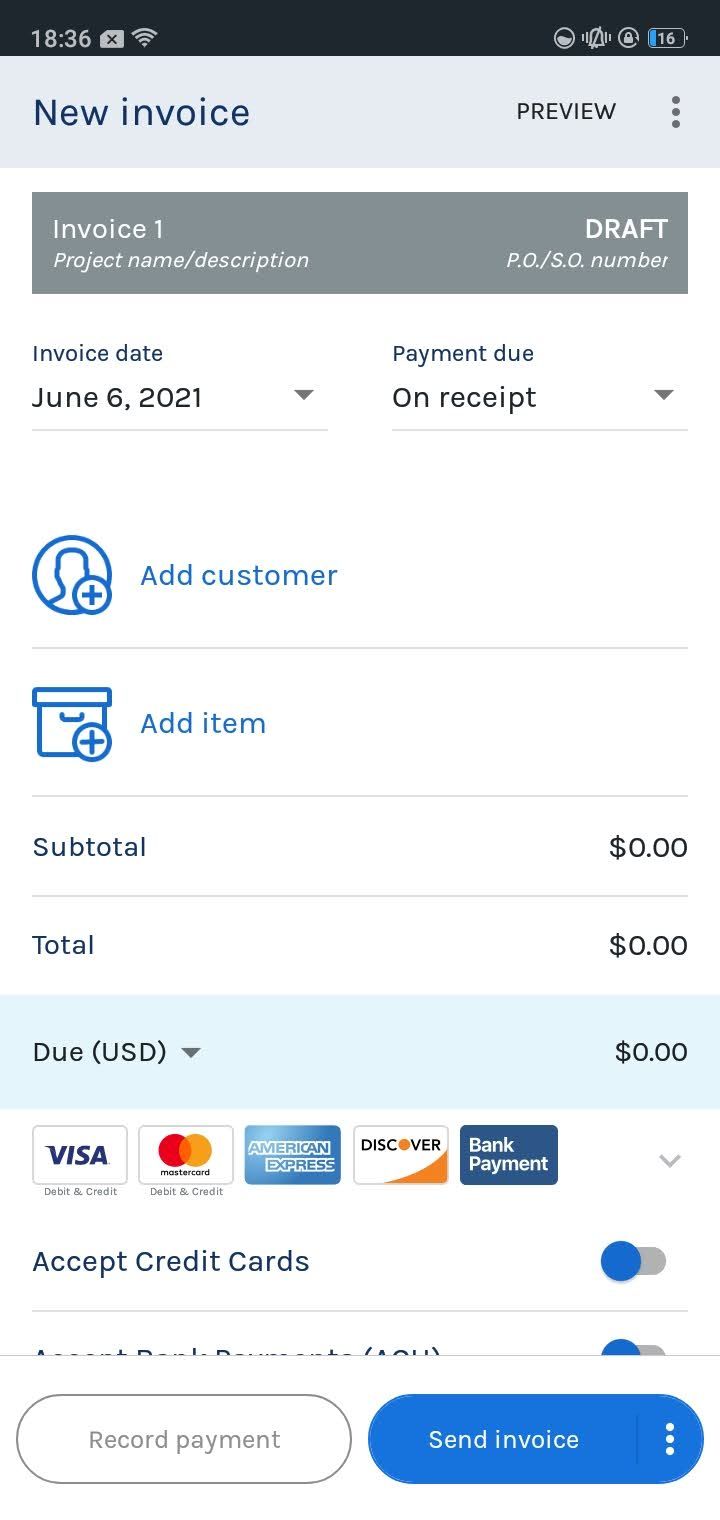Open the Invoice date picker
720x1520 pixels.
coord(179,397)
